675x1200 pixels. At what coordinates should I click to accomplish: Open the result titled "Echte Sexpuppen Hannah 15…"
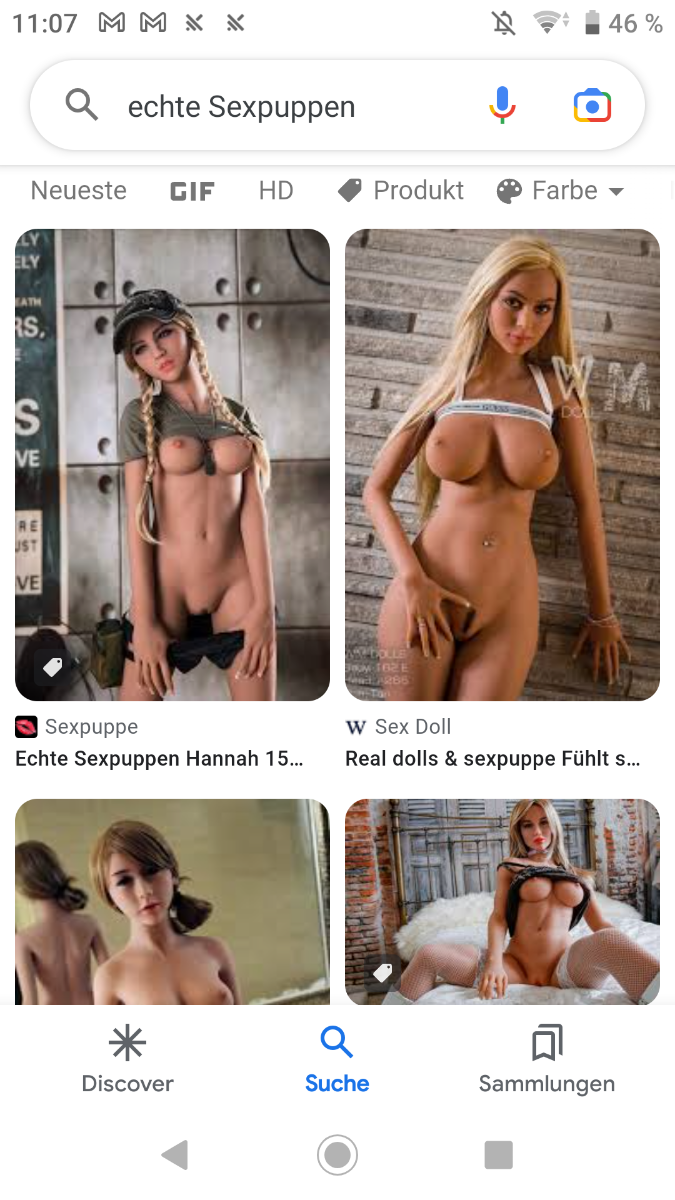160,759
